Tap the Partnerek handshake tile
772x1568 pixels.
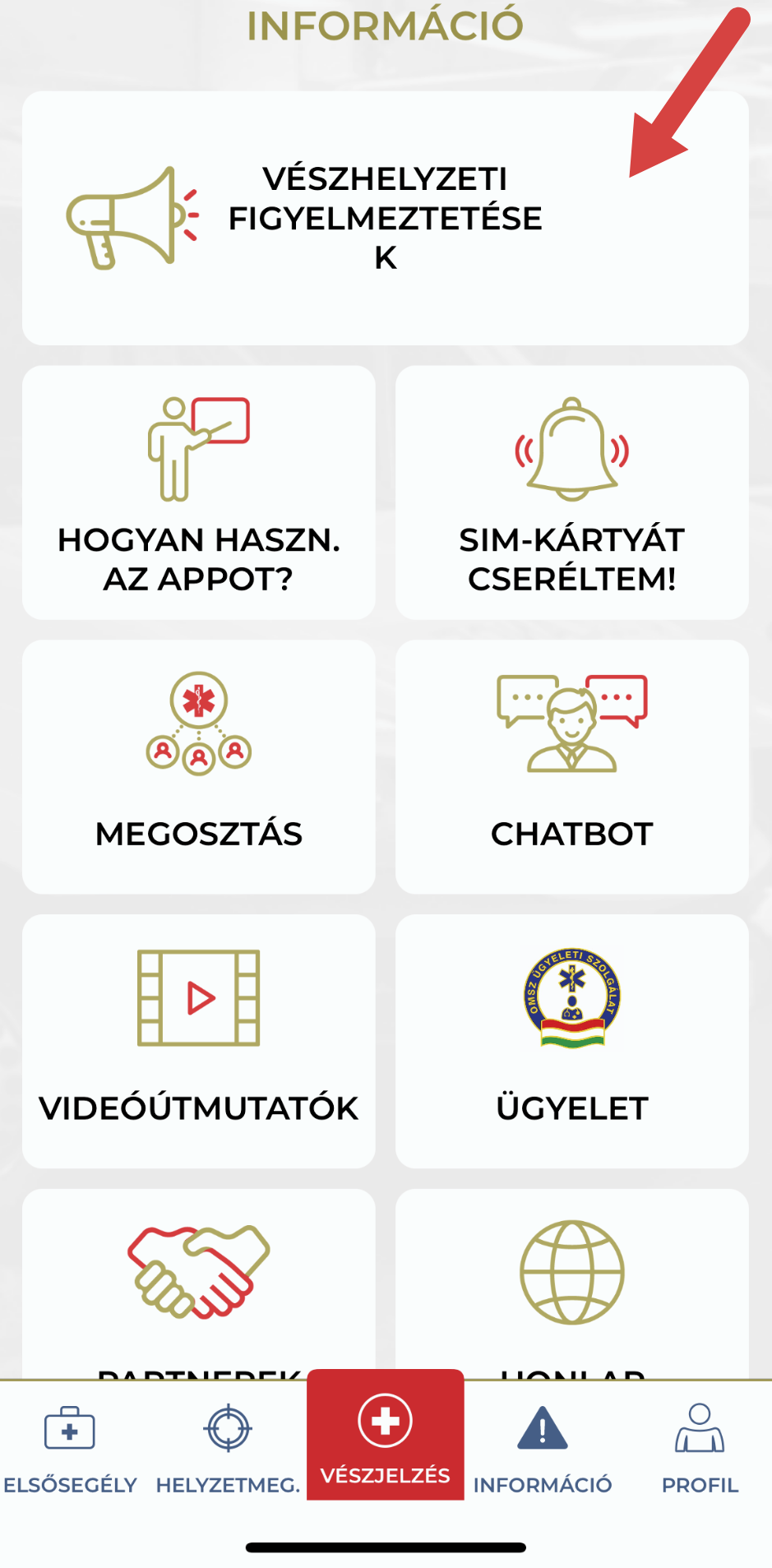click(199, 1283)
